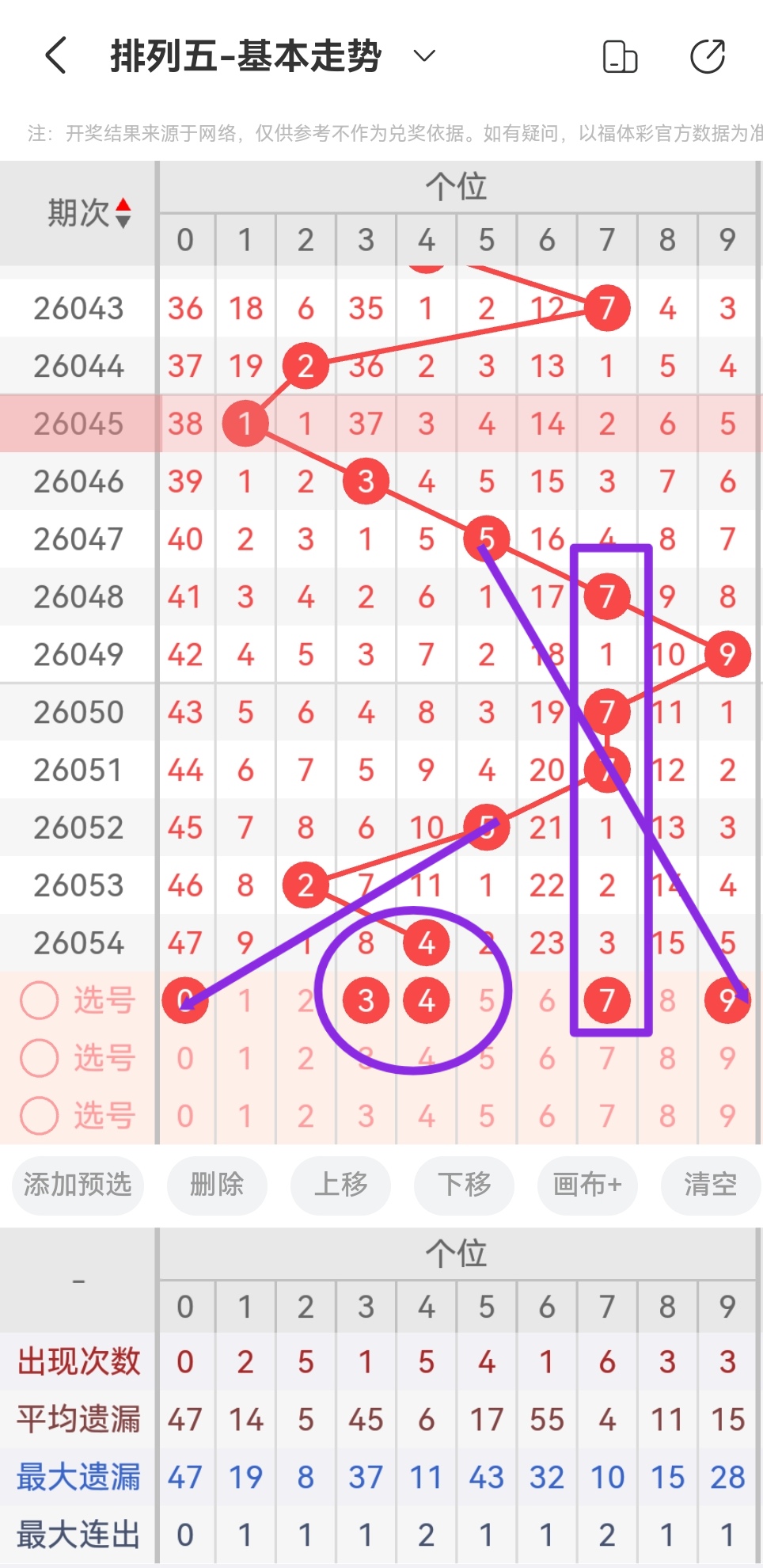Share this trend chart
The image size is (763, 1568).
(x=707, y=57)
